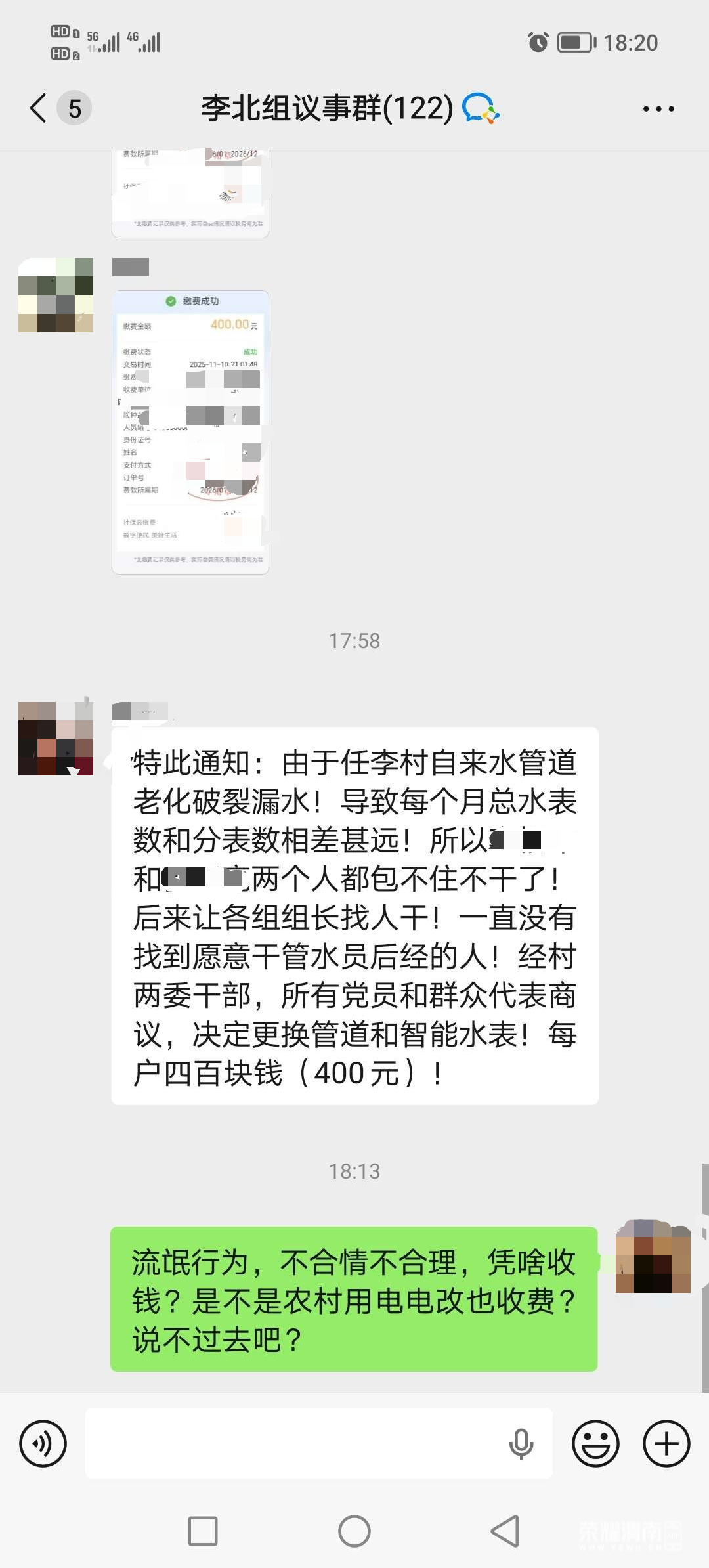Open the recent apps square button

[203, 1531]
